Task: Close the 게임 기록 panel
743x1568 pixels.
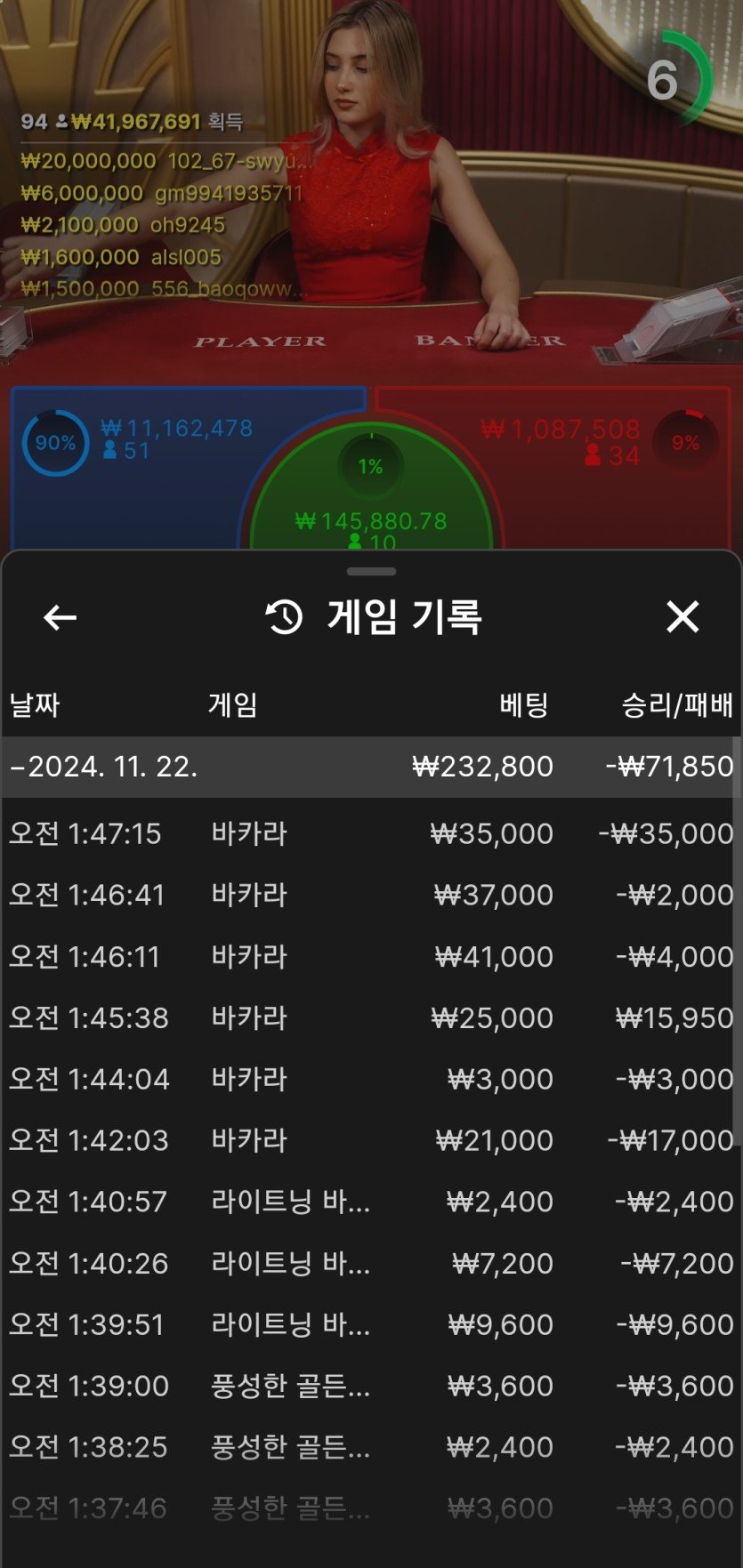Action: 682,616
